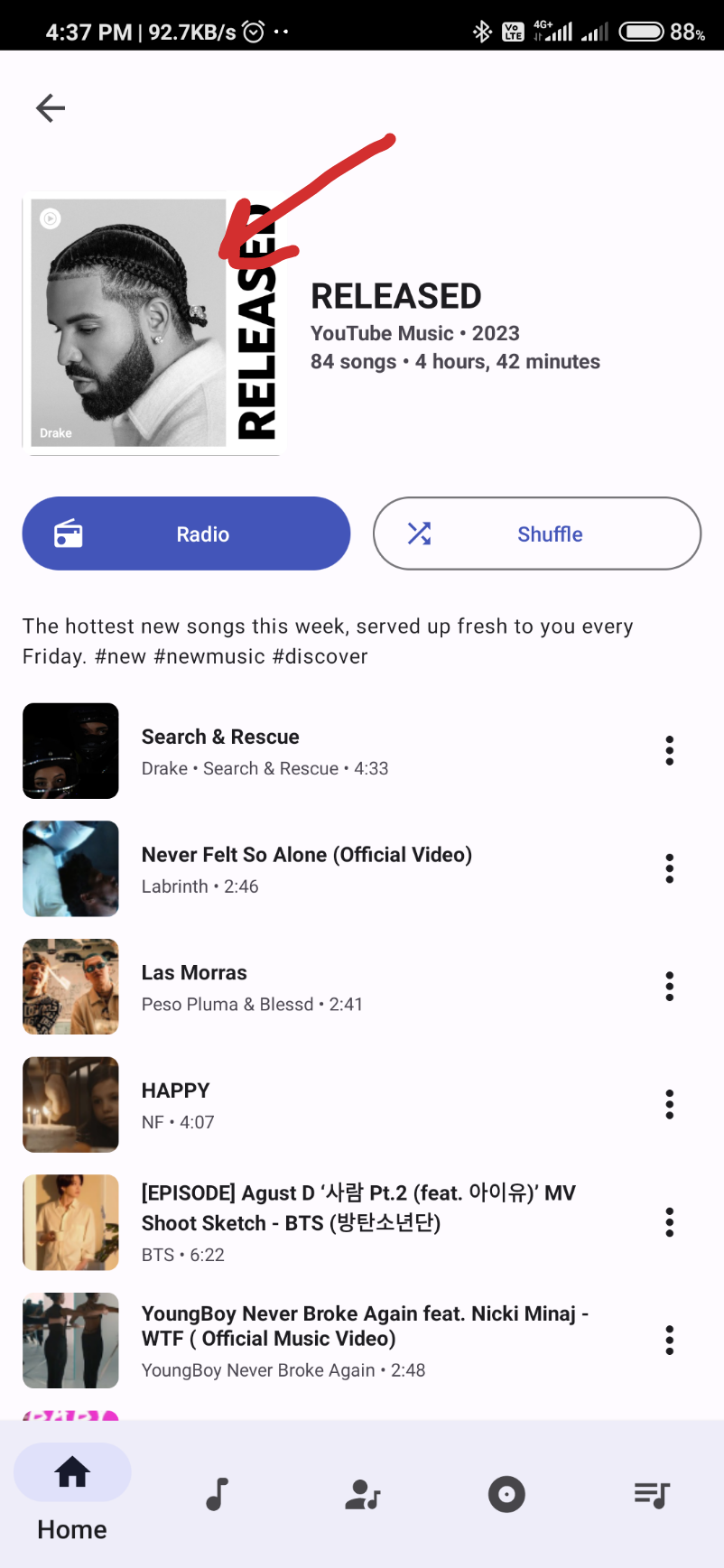The width and height of the screenshot is (724, 1568).
Task: Tap the playlist queue icon in bottom bar
Action: tap(652, 1494)
